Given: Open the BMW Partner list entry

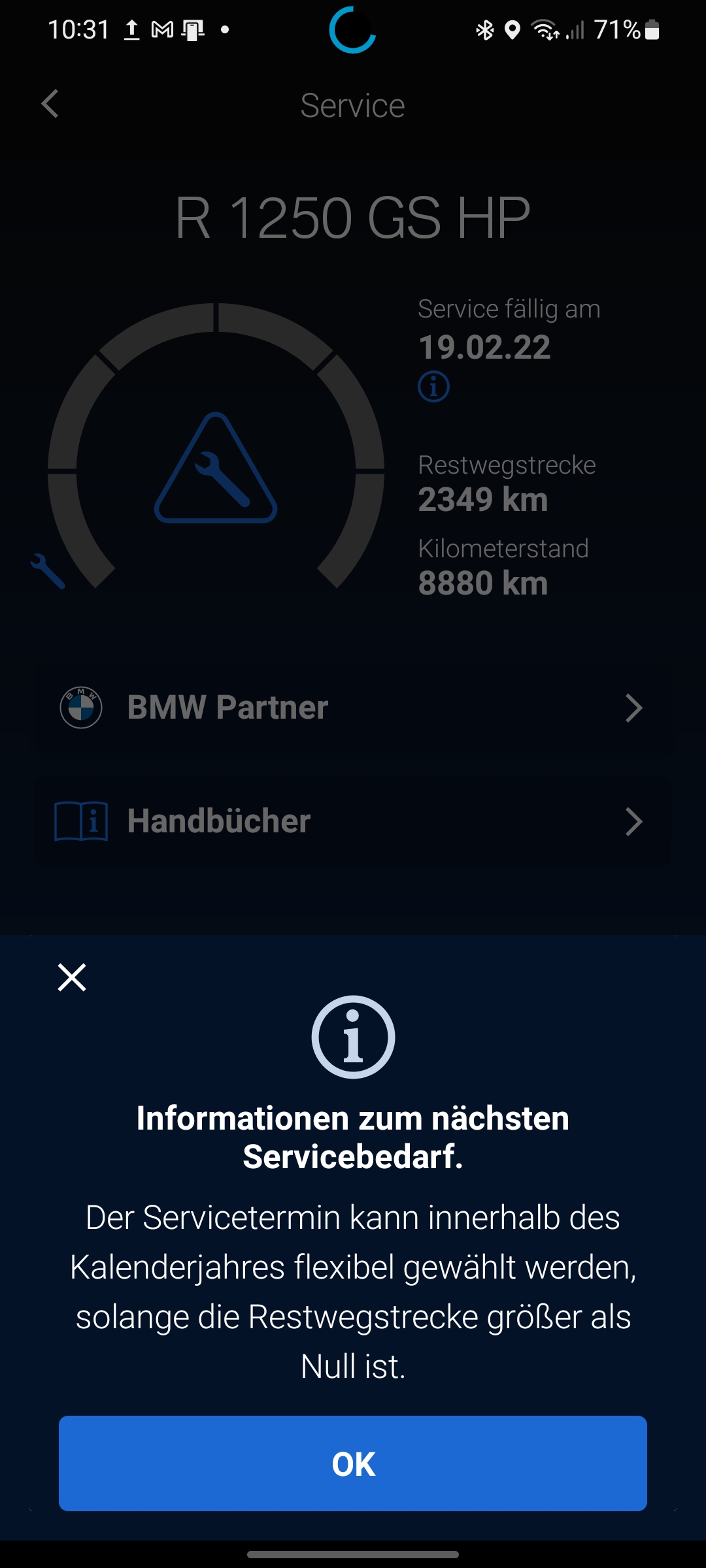Looking at the screenshot, I should point(227,707).
